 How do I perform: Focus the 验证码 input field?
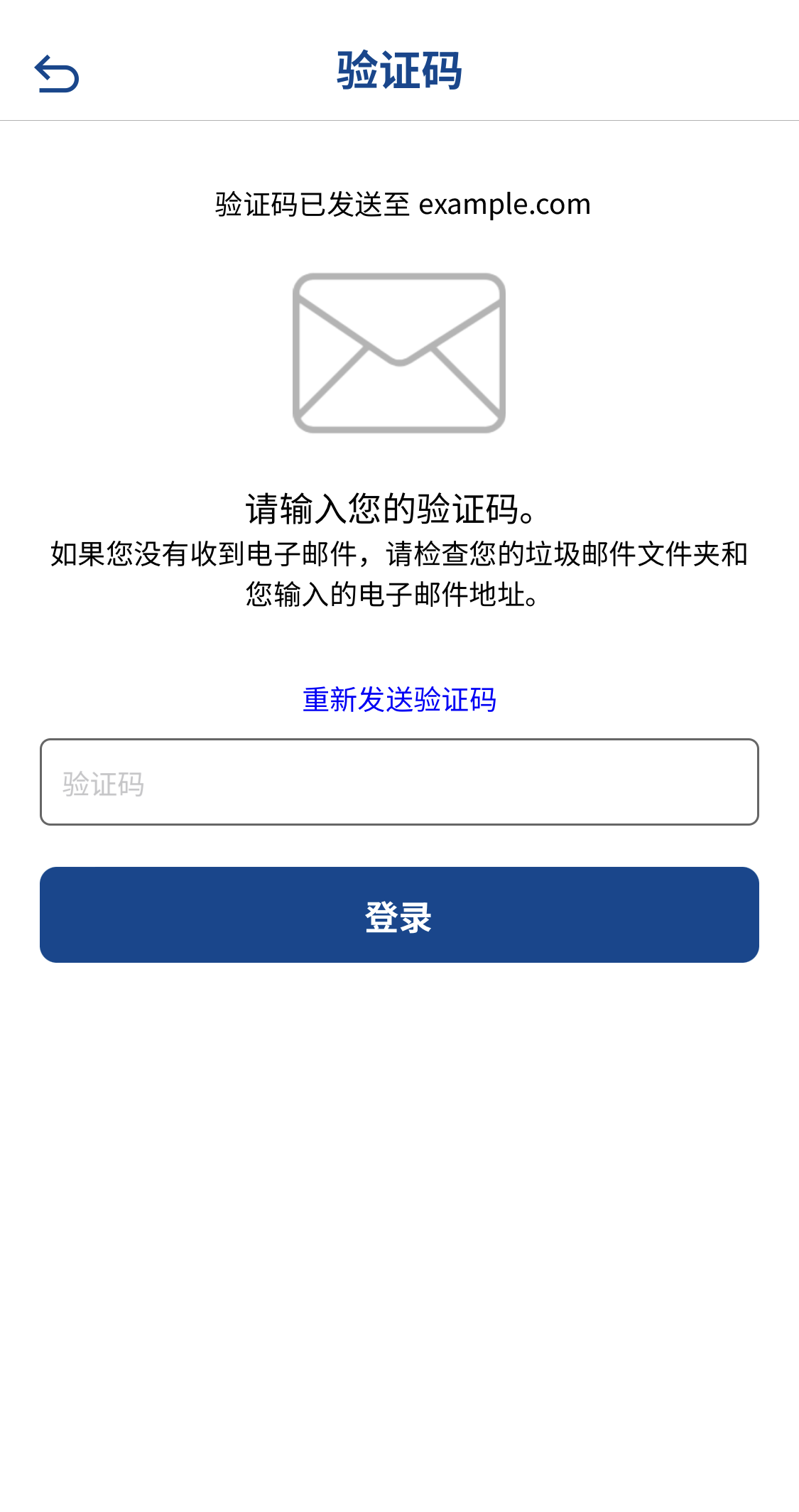click(399, 782)
